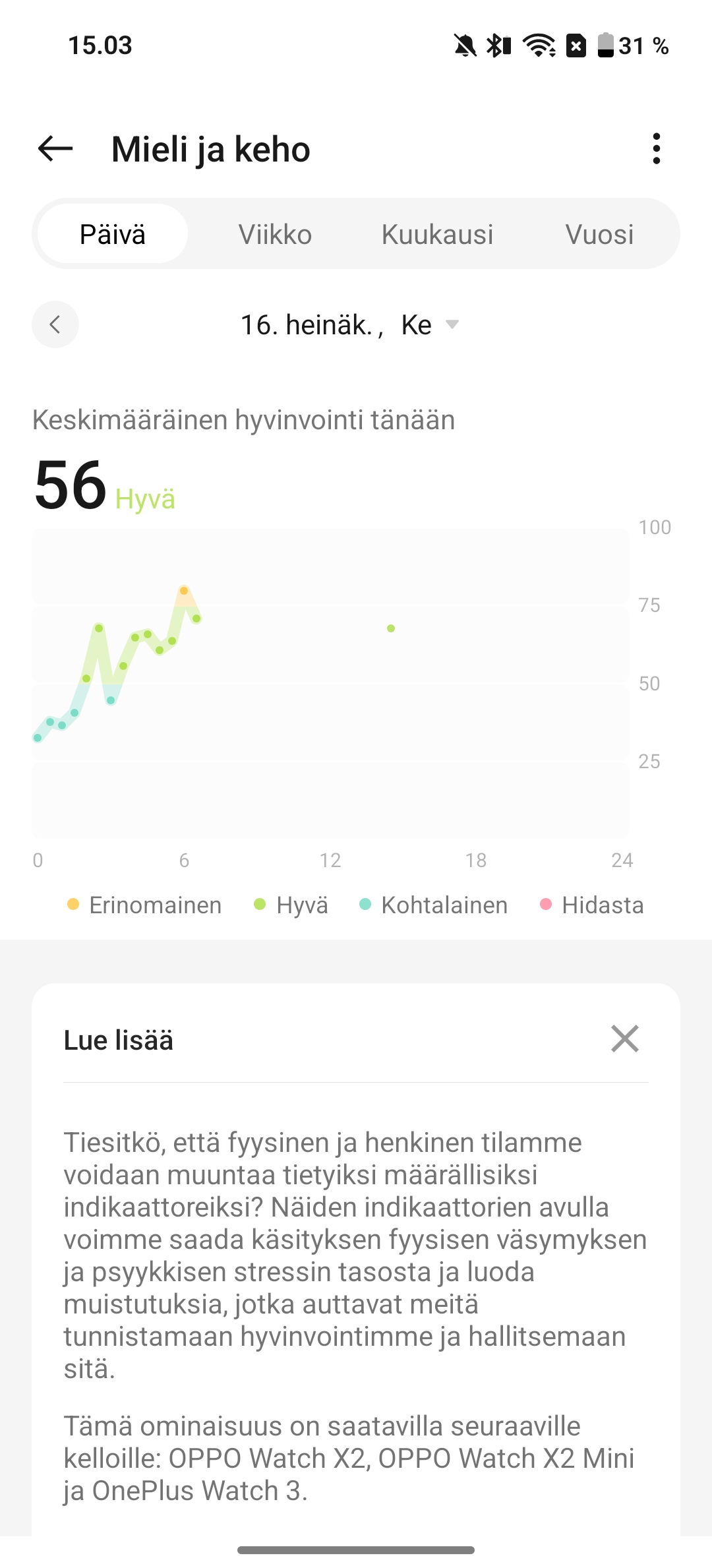Switch to the Vuosi tab
The height and width of the screenshot is (1568, 712).
coord(599,234)
